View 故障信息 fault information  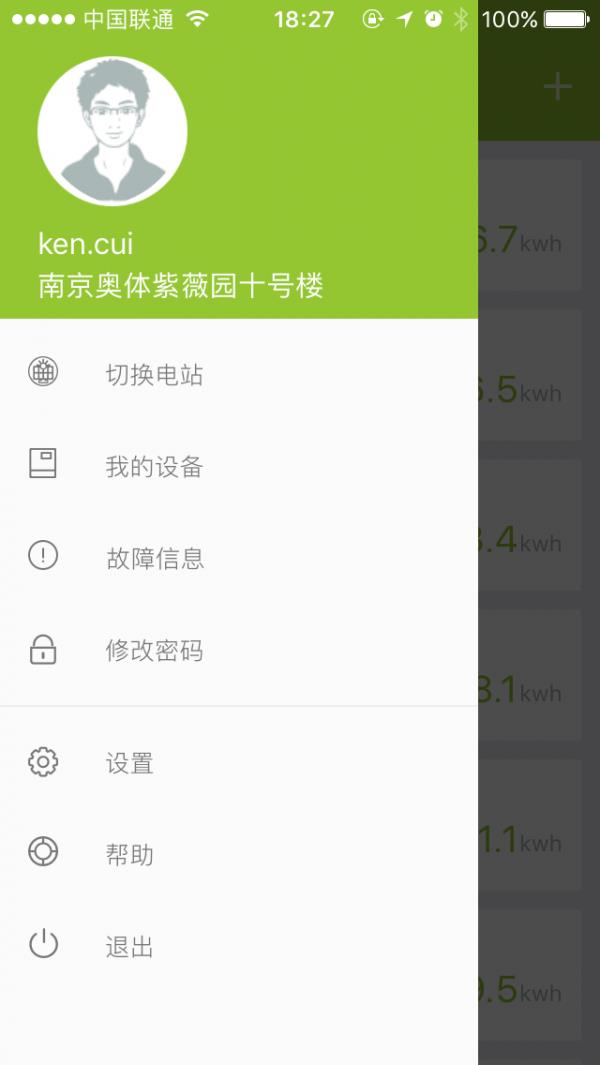pos(239,558)
